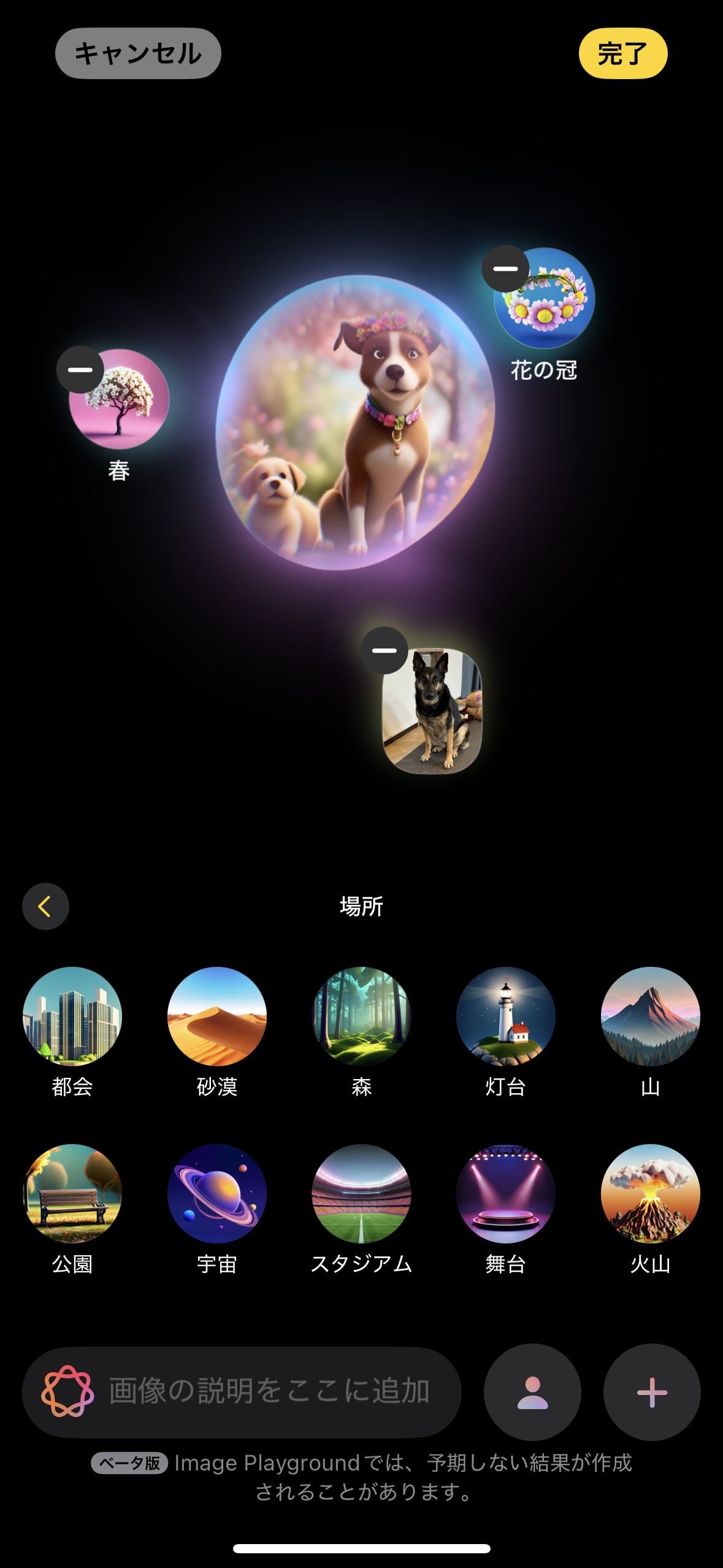Pick the 灯台 place
The height and width of the screenshot is (1568, 723).
pos(506,1017)
